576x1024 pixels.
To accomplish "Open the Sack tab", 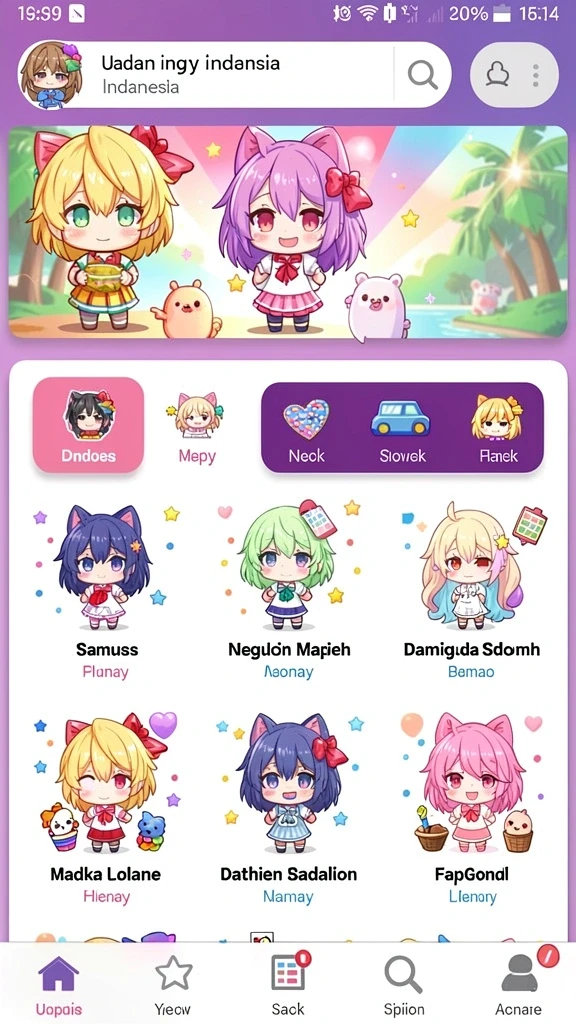I will 289,984.
